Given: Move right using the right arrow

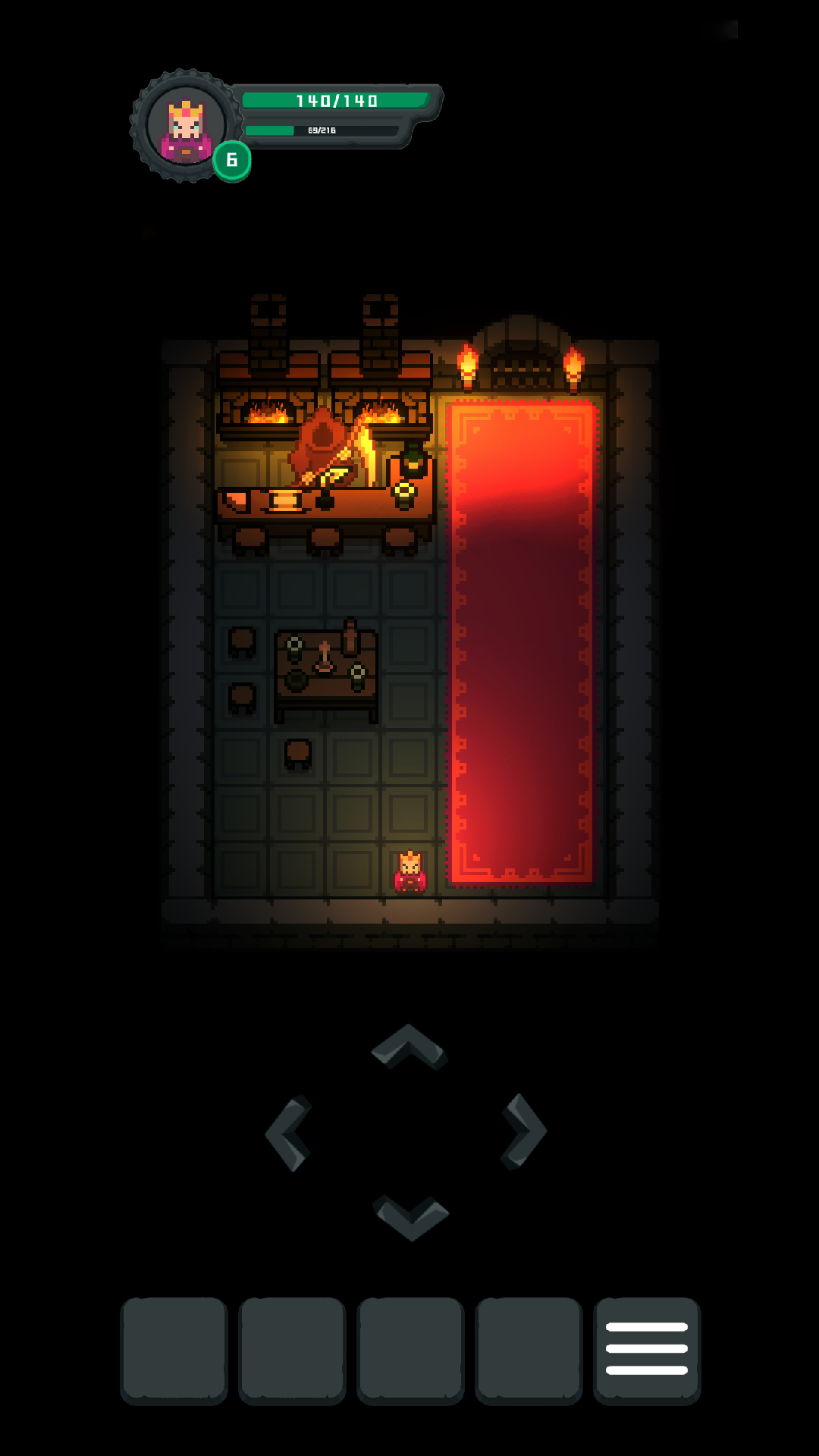Looking at the screenshot, I should click(525, 1131).
